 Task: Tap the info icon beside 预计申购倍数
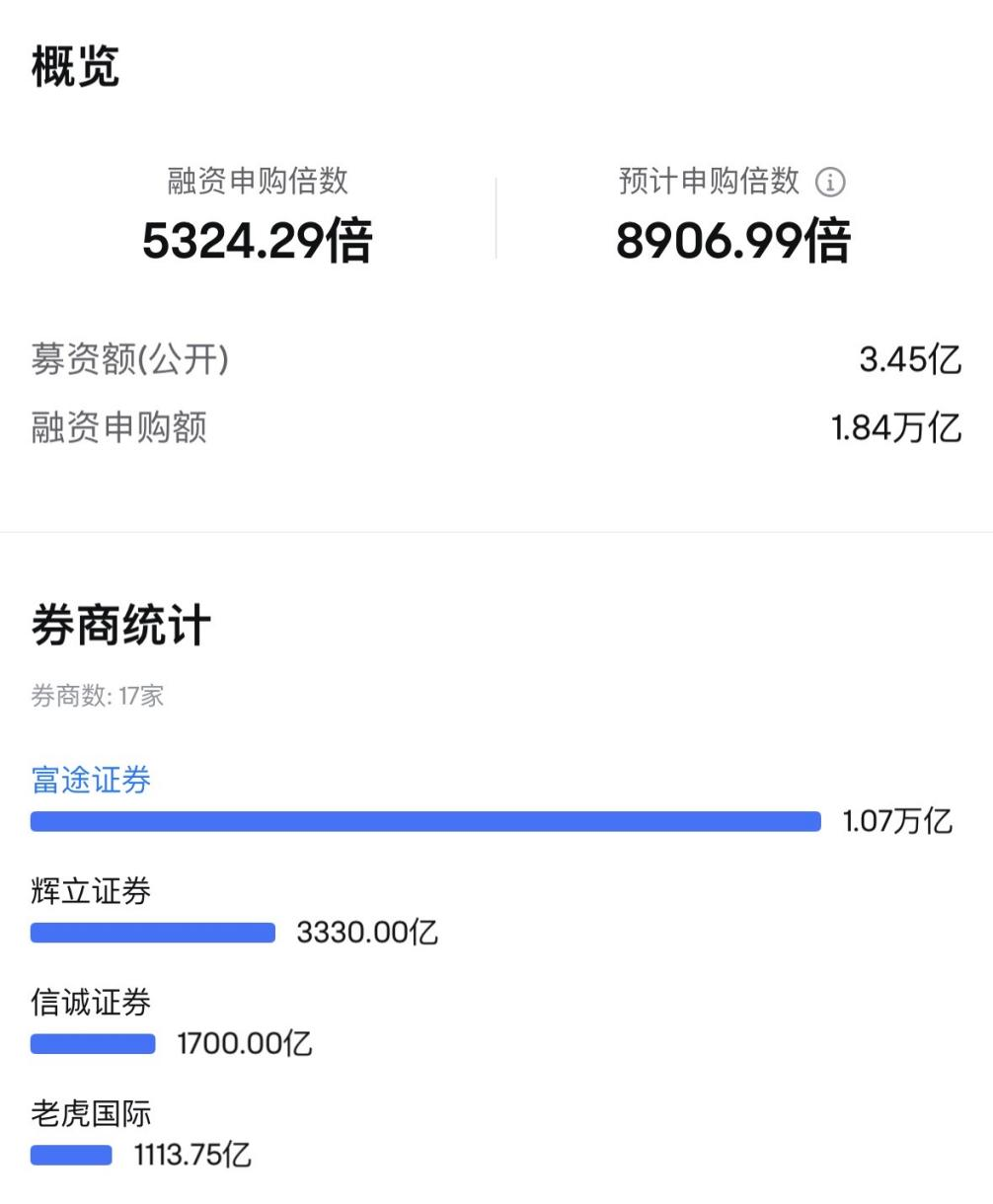pyautogui.click(x=830, y=183)
